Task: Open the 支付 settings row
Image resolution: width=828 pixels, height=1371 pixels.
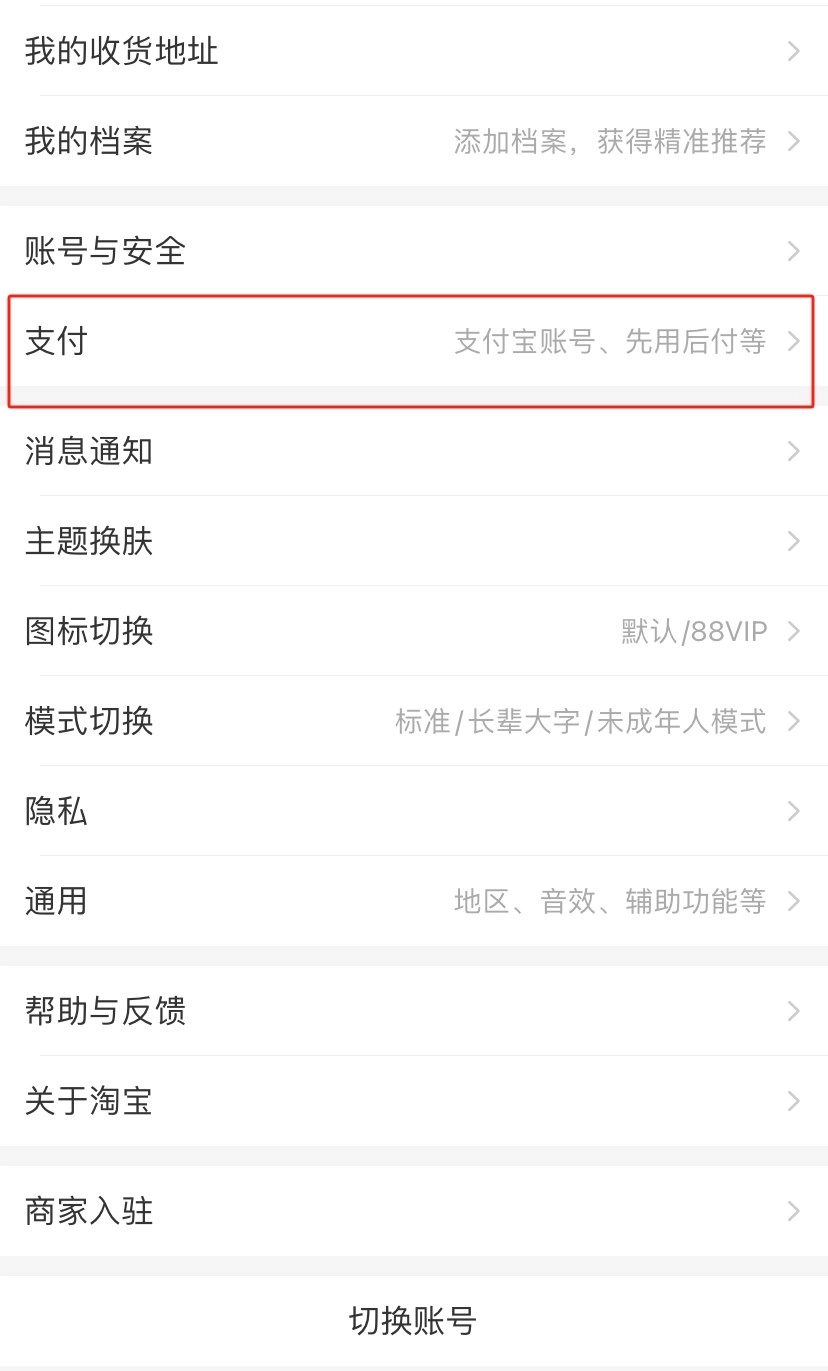Action: [x=414, y=342]
